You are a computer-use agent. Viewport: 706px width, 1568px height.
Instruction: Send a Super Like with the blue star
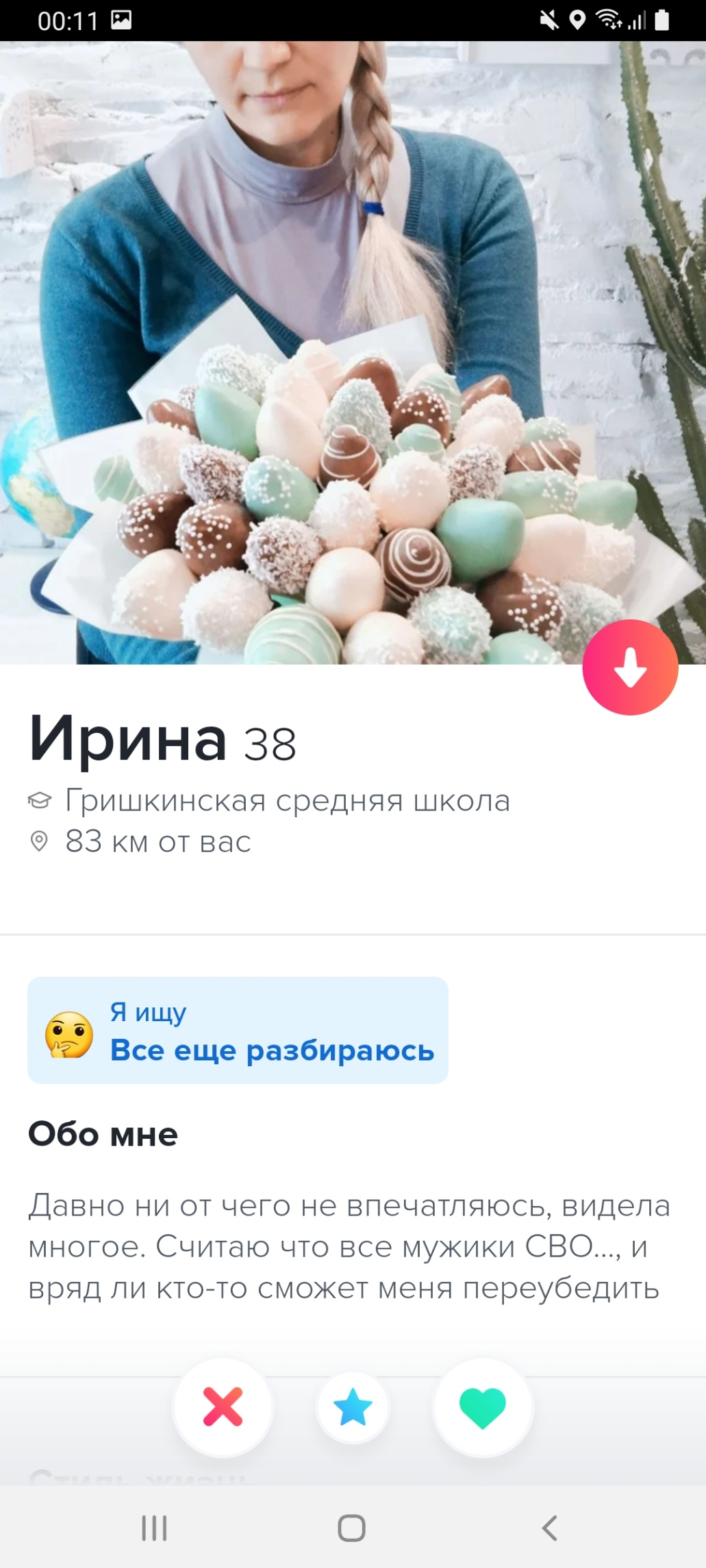point(353,1407)
